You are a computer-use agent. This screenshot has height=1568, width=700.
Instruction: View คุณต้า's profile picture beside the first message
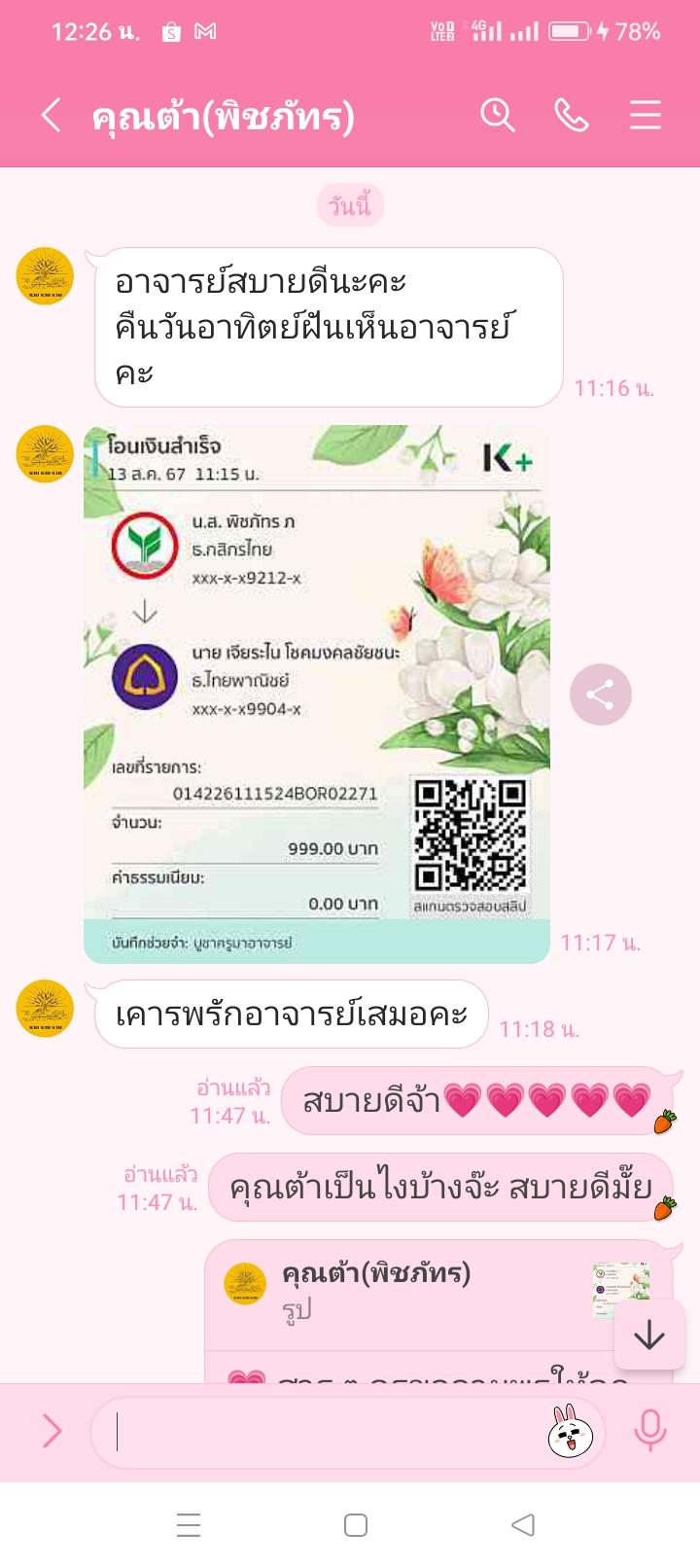point(46,276)
